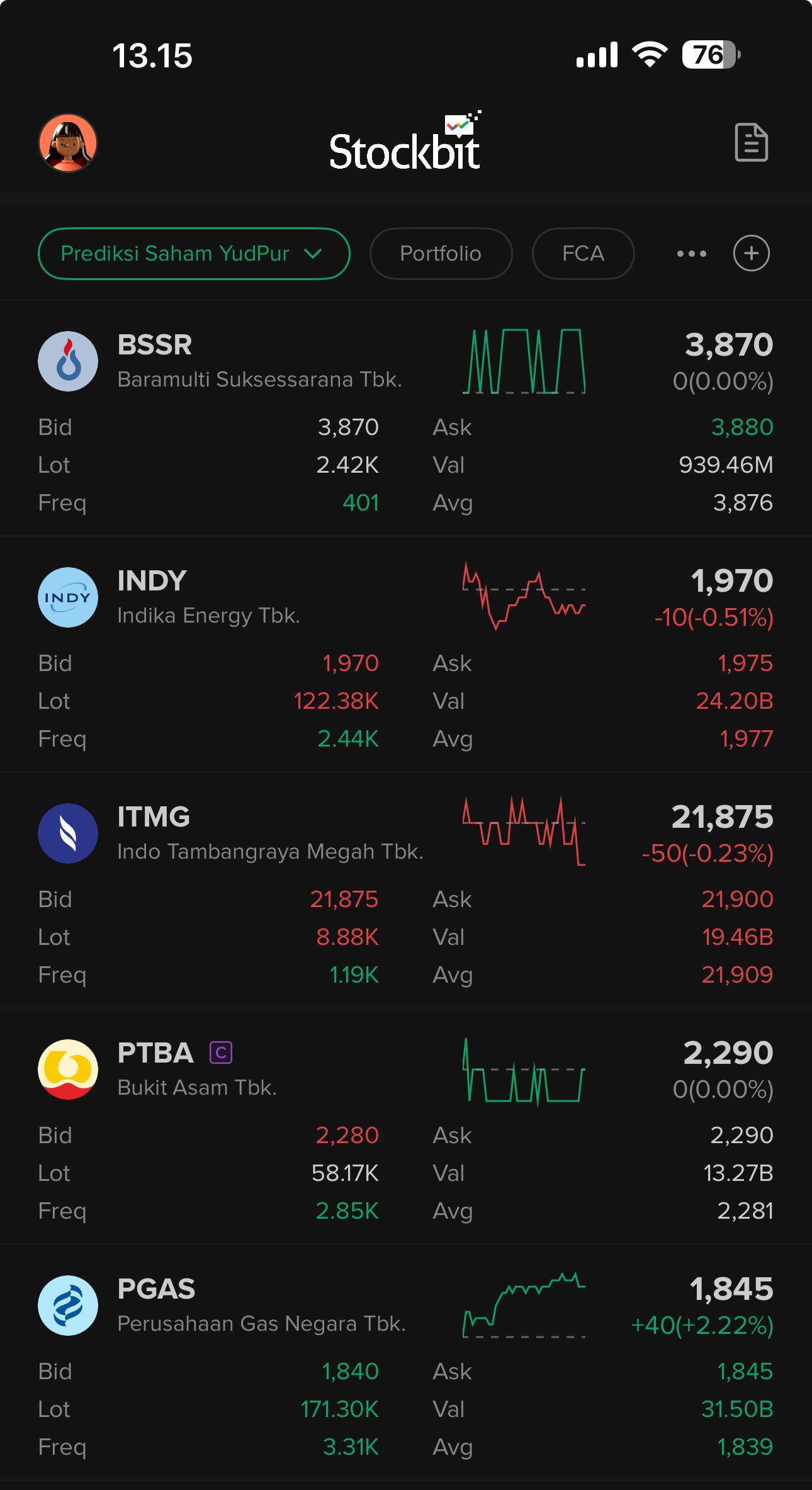Open PTBA Bukit Asam stock details
Viewport: 812px width, 1490px height.
click(196, 1069)
